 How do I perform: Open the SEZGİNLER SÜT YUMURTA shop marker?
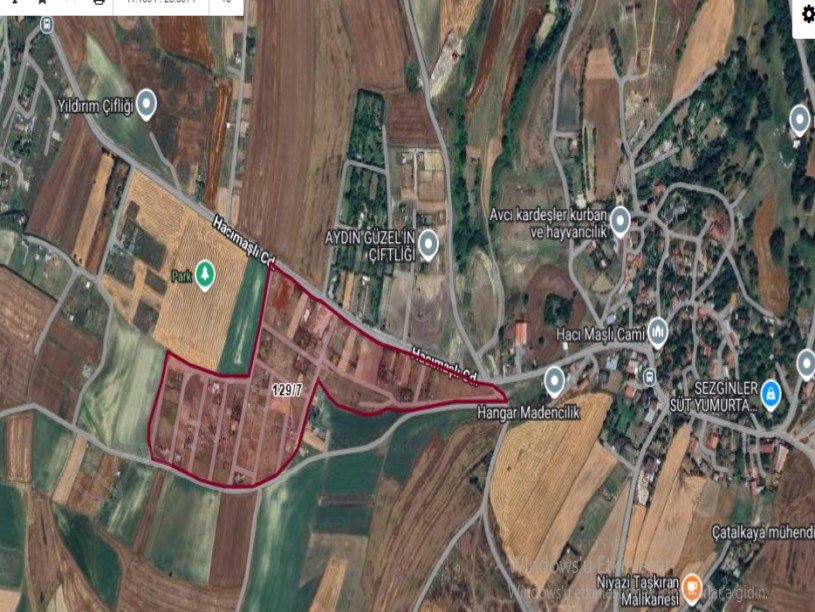click(x=770, y=393)
